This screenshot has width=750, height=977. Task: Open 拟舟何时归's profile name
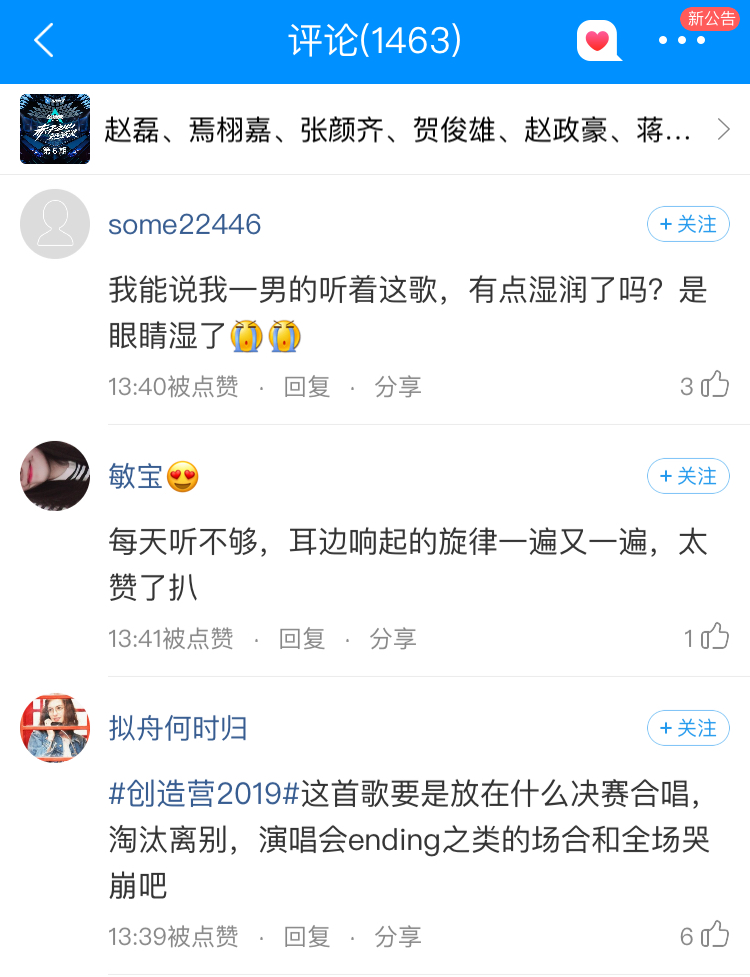[178, 728]
